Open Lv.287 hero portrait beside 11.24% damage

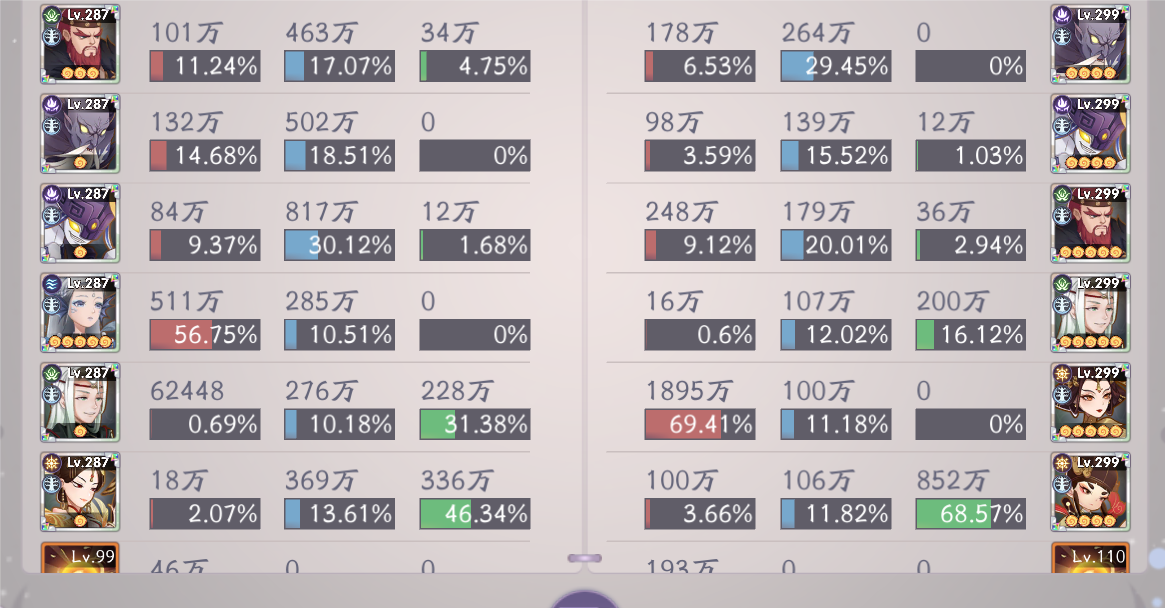pos(80,44)
